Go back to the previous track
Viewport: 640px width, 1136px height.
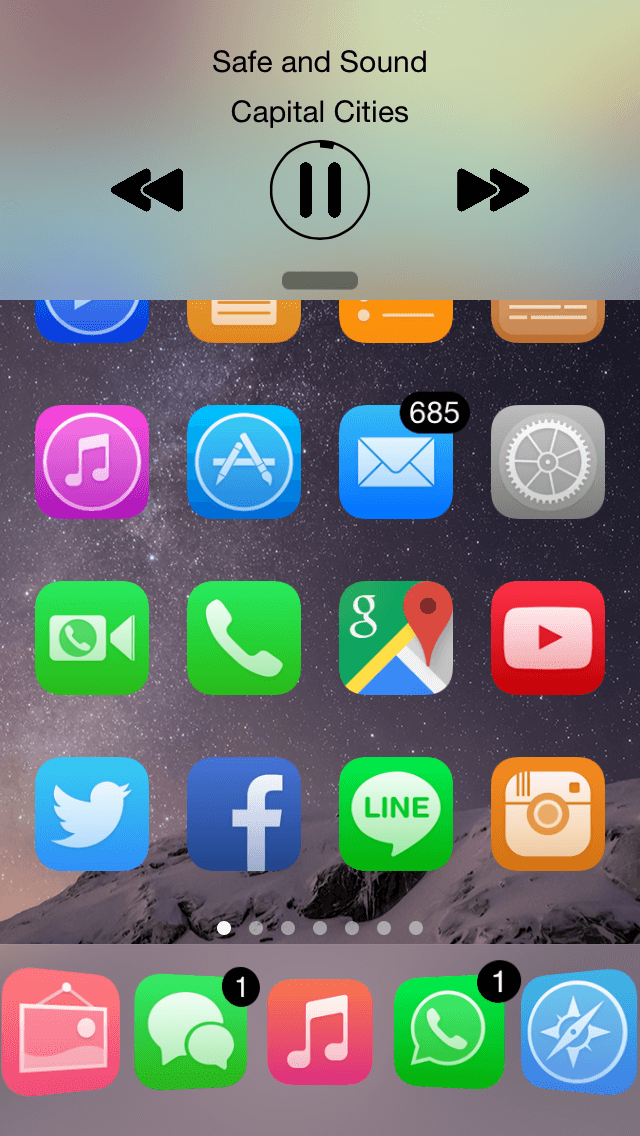(x=148, y=189)
